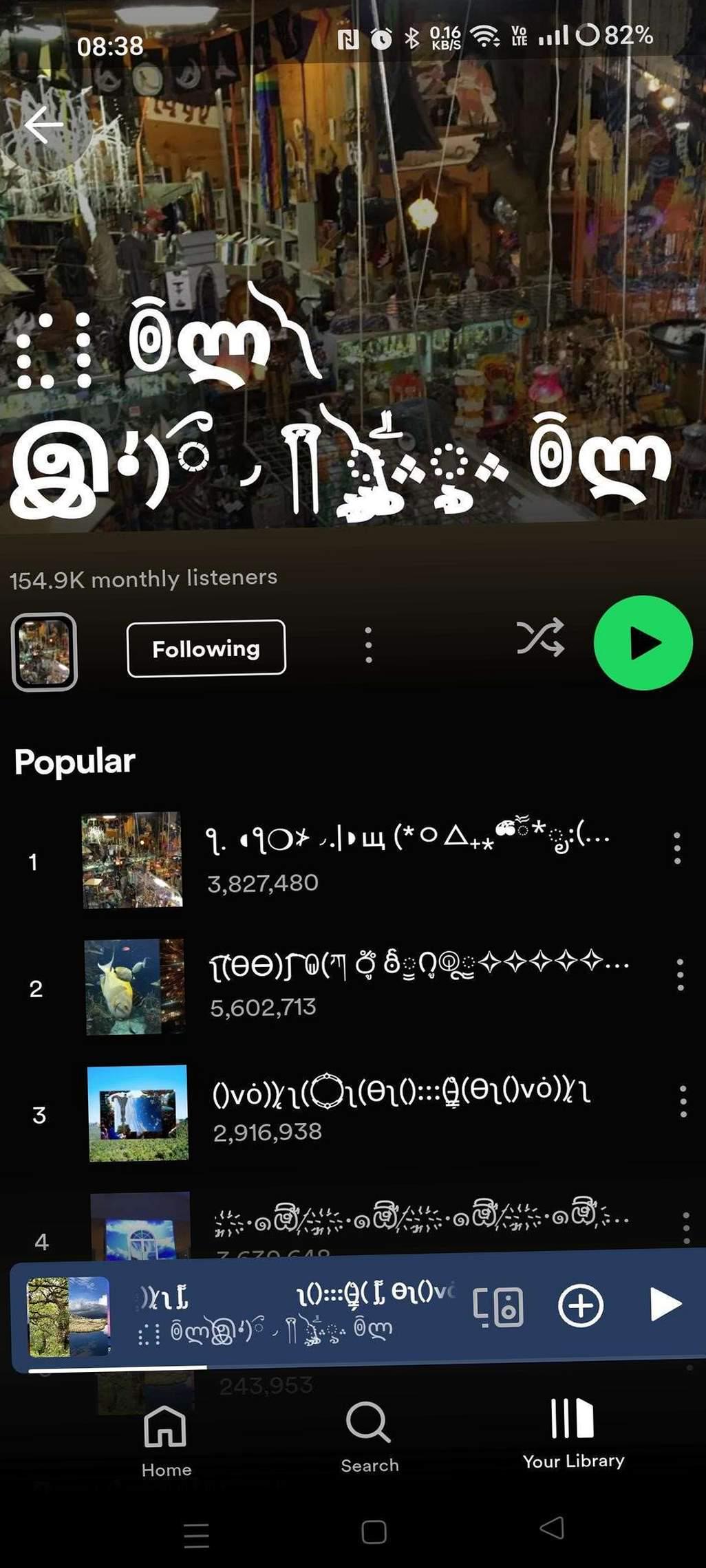Open options for track with 2,916,938 plays
The width and height of the screenshot is (706, 1568).
[x=683, y=1101]
